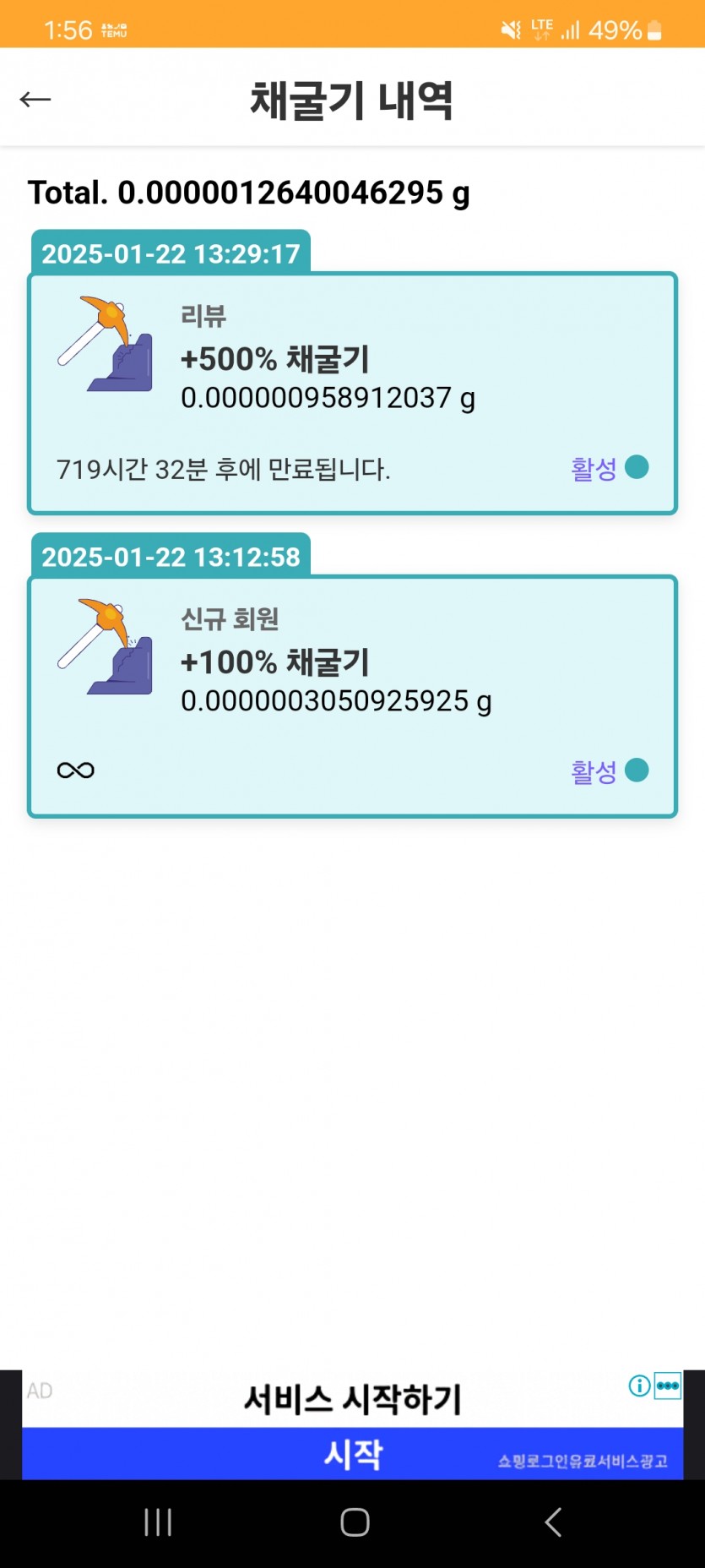Tap the blue 시작 ad button
This screenshot has height=1568, width=705.
pyautogui.click(x=352, y=1453)
